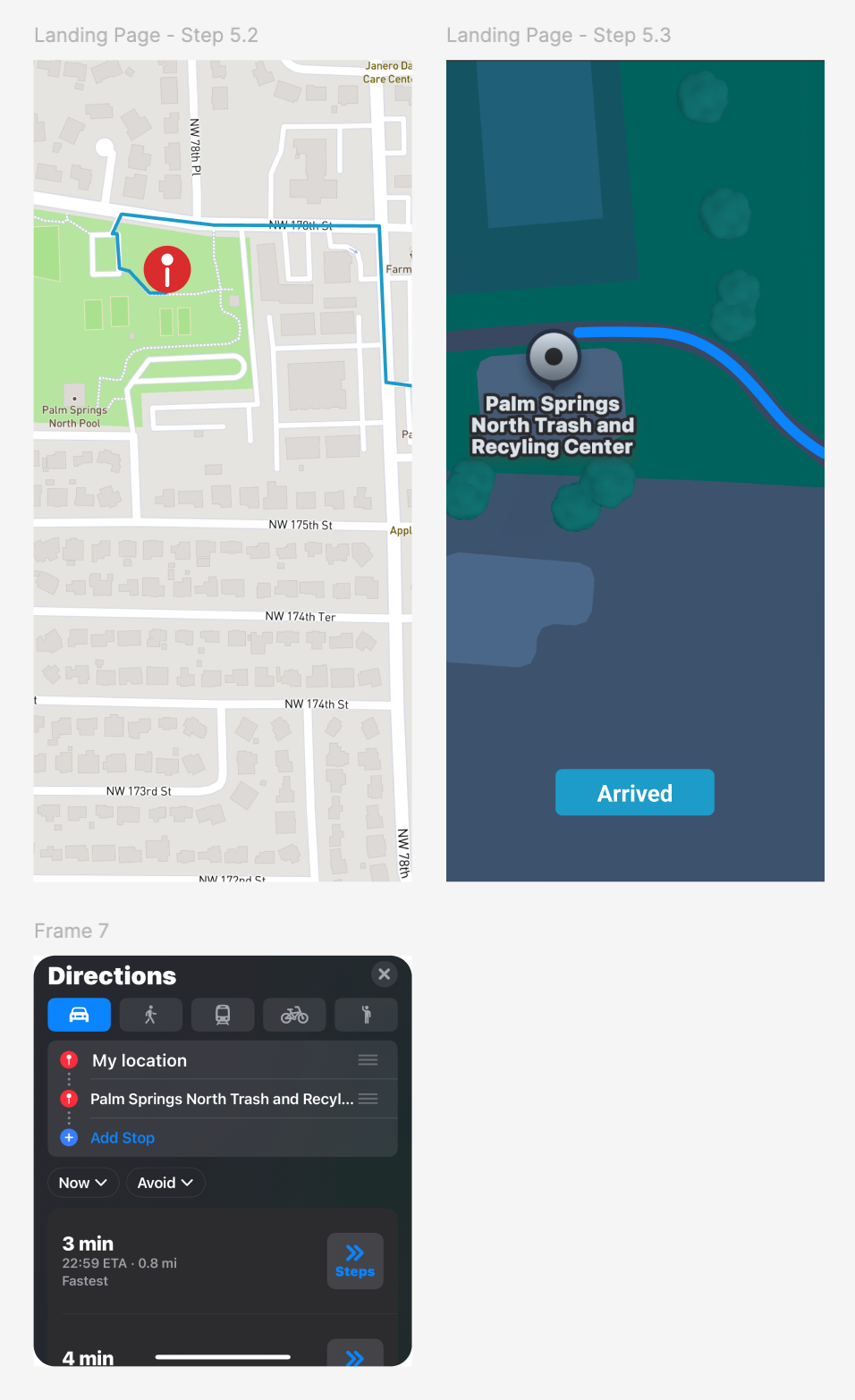Open the Now departure time dropdown
Viewport: 855px width, 1400px height.
83,1183
